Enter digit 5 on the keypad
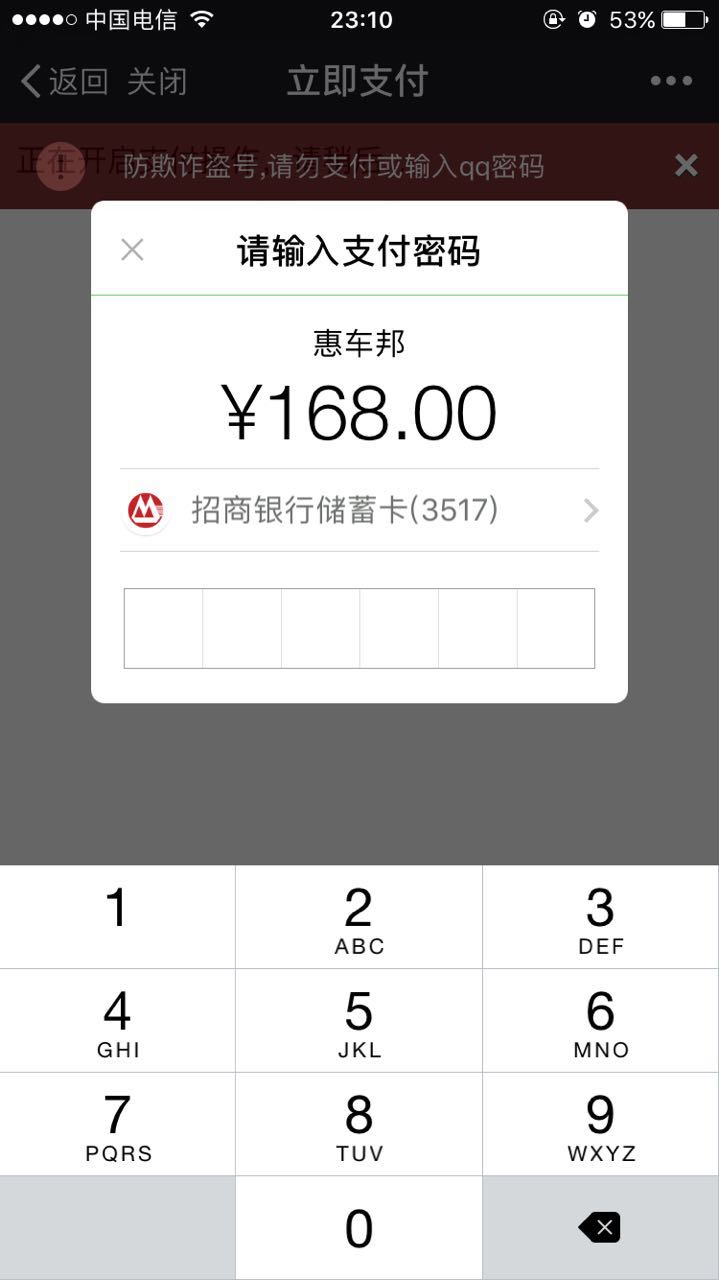Screen dimensions: 719x1280 pyautogui.click(x=359, y=1021)
